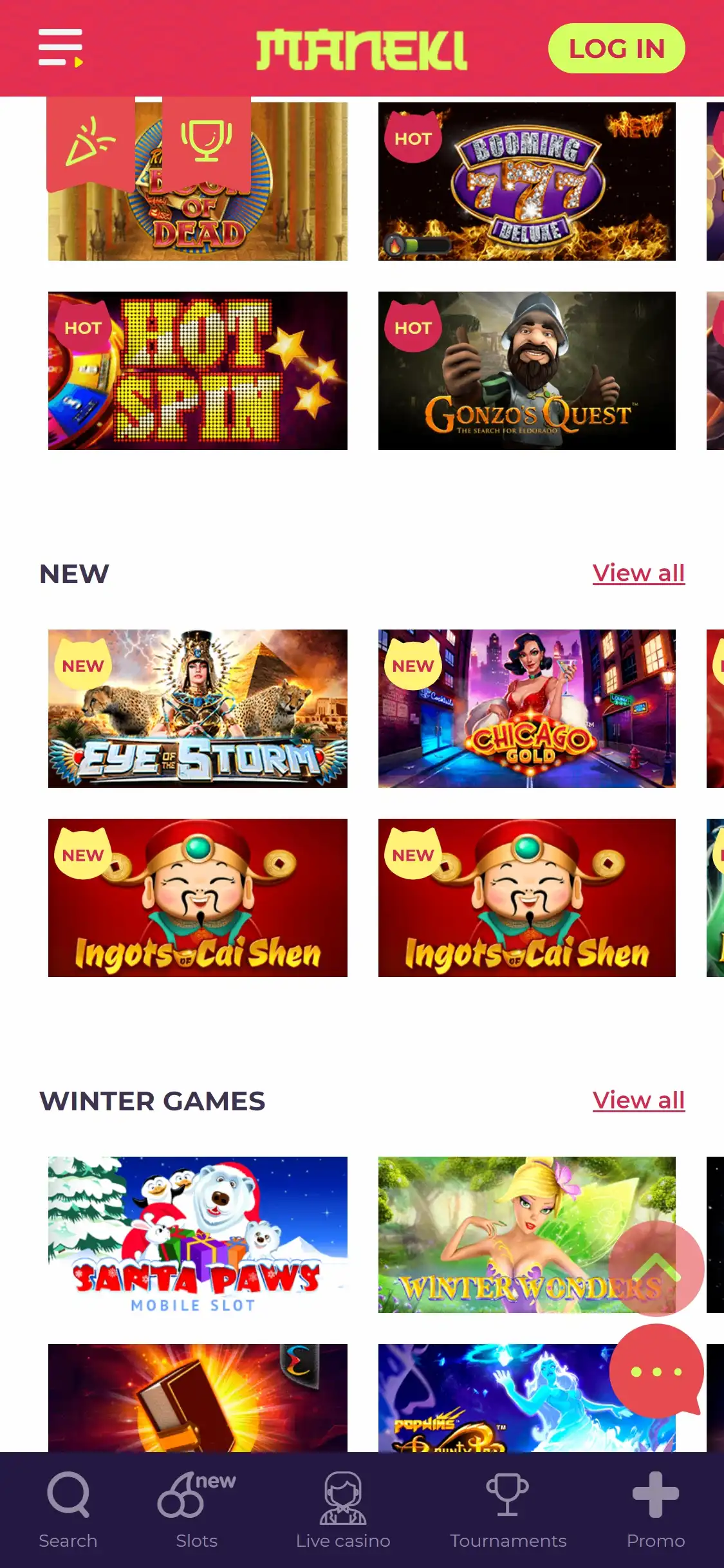
Task: Tap the LOG IN button
Action: click(616, 49)
